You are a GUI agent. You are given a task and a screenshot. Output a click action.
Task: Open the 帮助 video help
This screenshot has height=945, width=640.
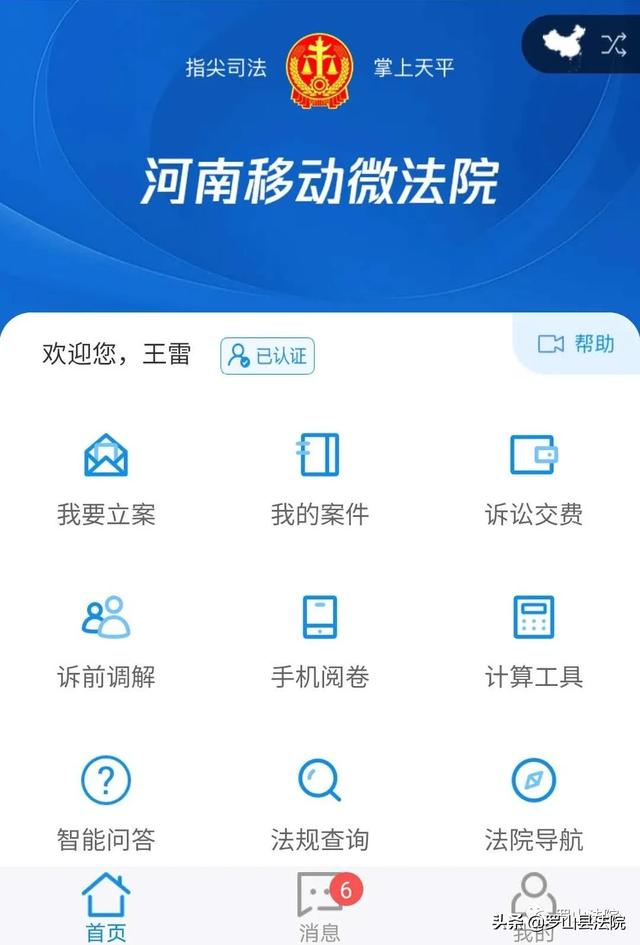click(576, 344)
